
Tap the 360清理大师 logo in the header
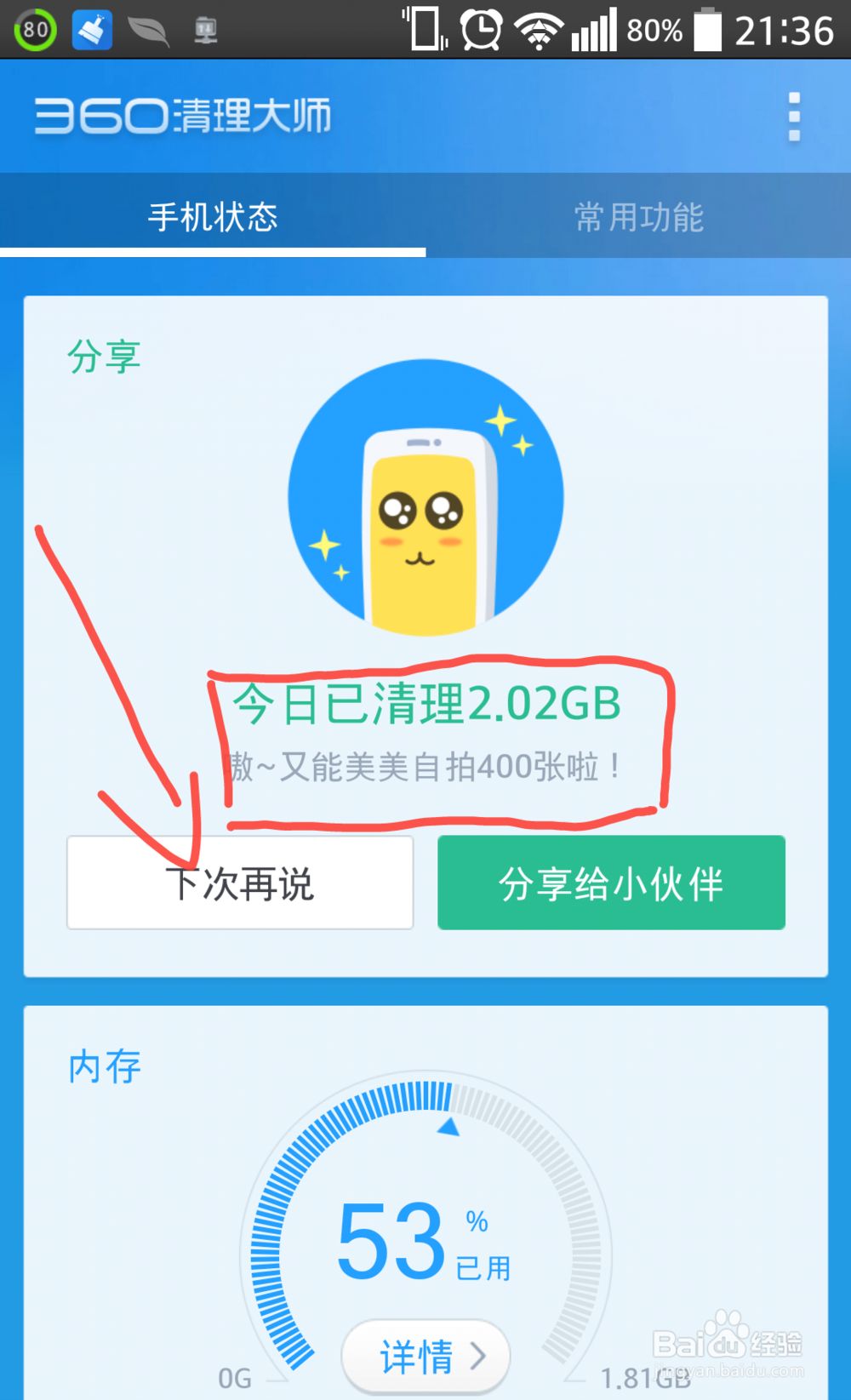click(x=183, y=116)
